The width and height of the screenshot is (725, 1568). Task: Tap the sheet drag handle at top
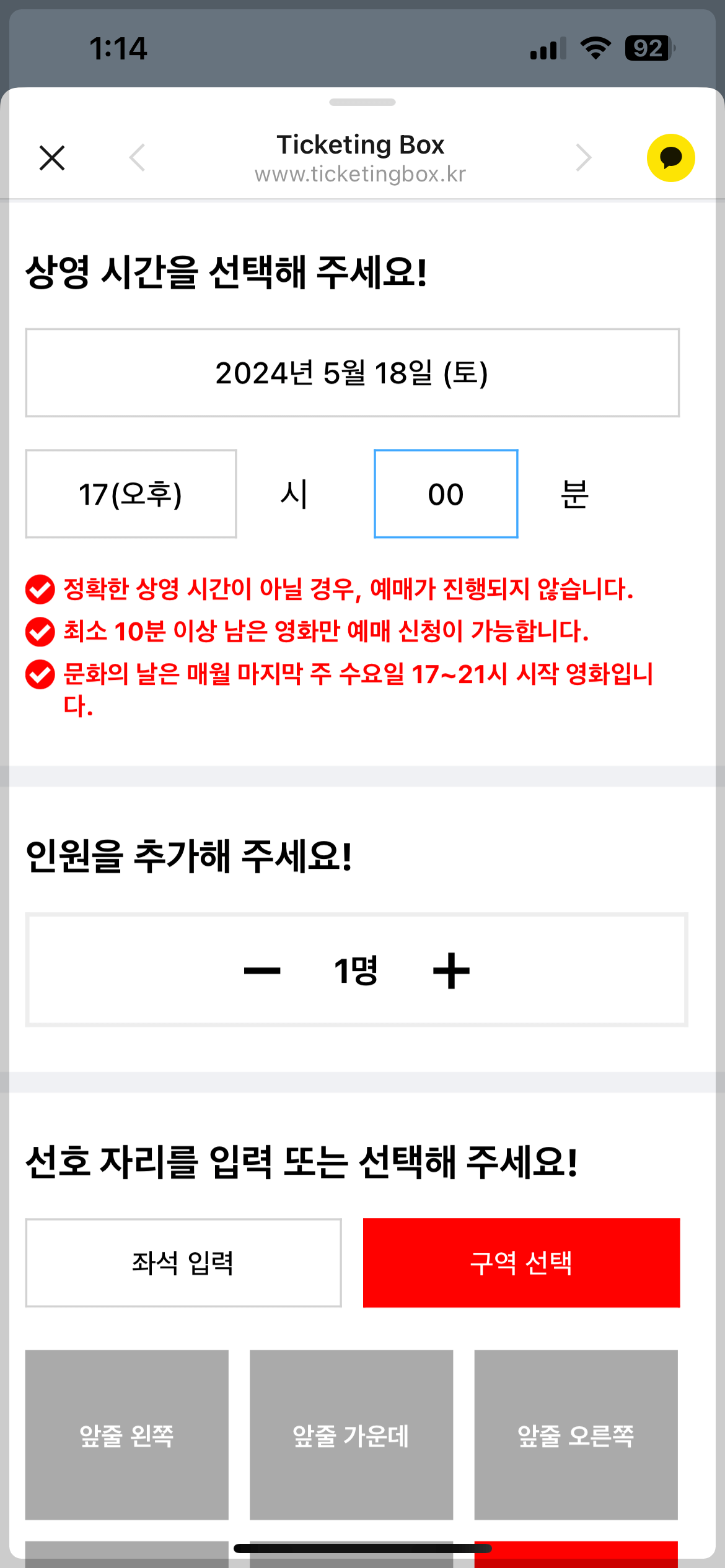point(362,102)
